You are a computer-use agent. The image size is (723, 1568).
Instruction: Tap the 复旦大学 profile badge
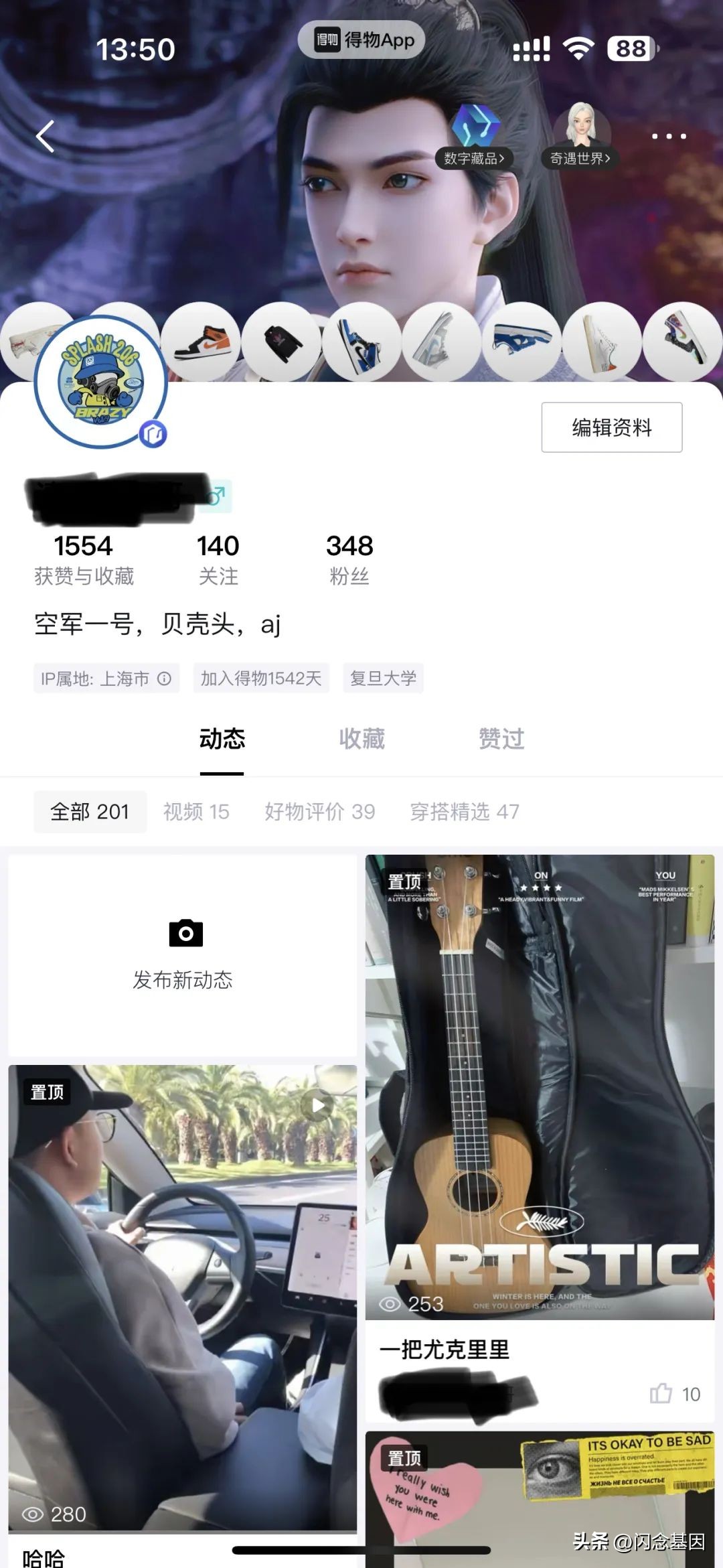click(382, 678)
